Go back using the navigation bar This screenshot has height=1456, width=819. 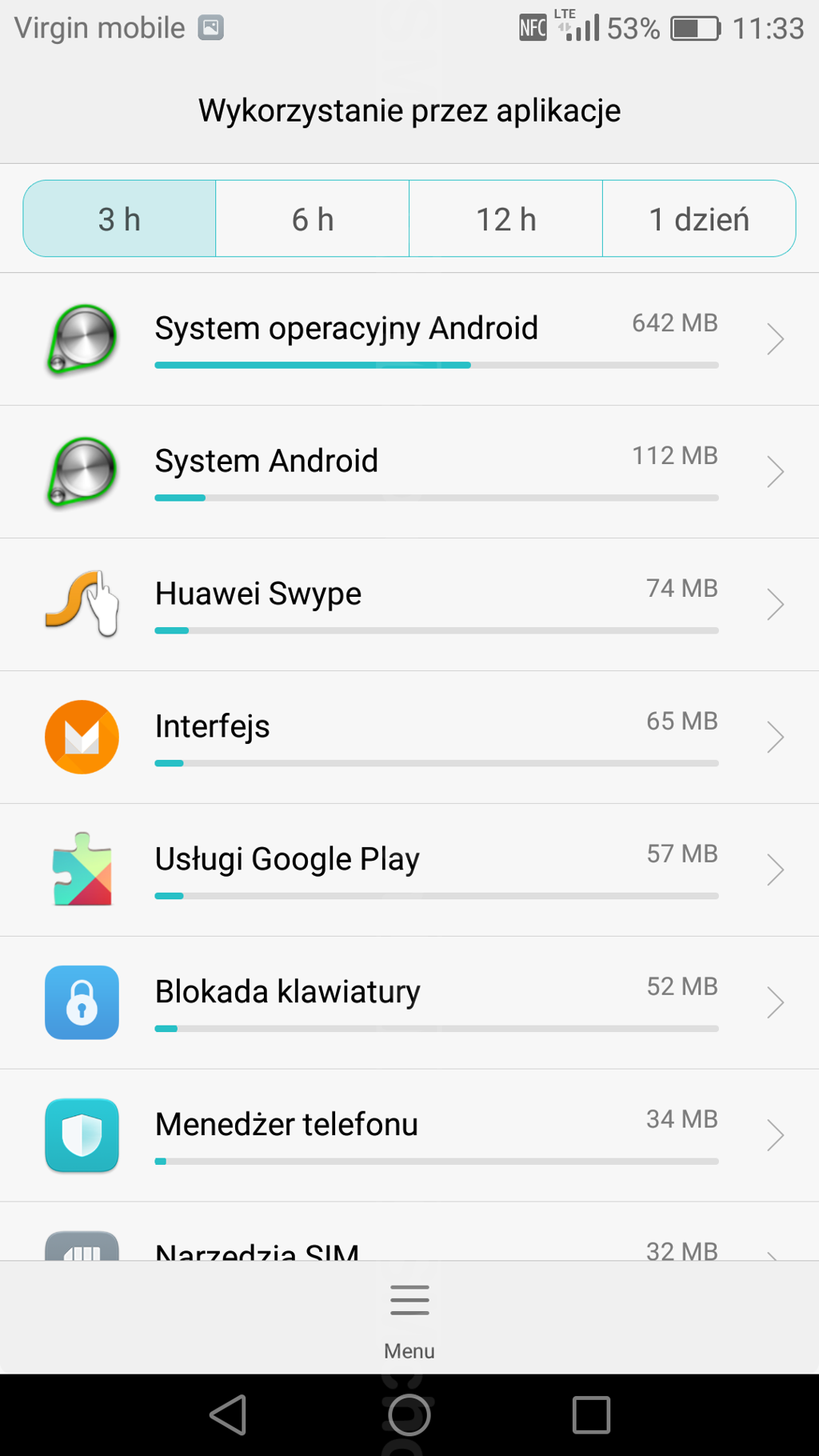228,1415
